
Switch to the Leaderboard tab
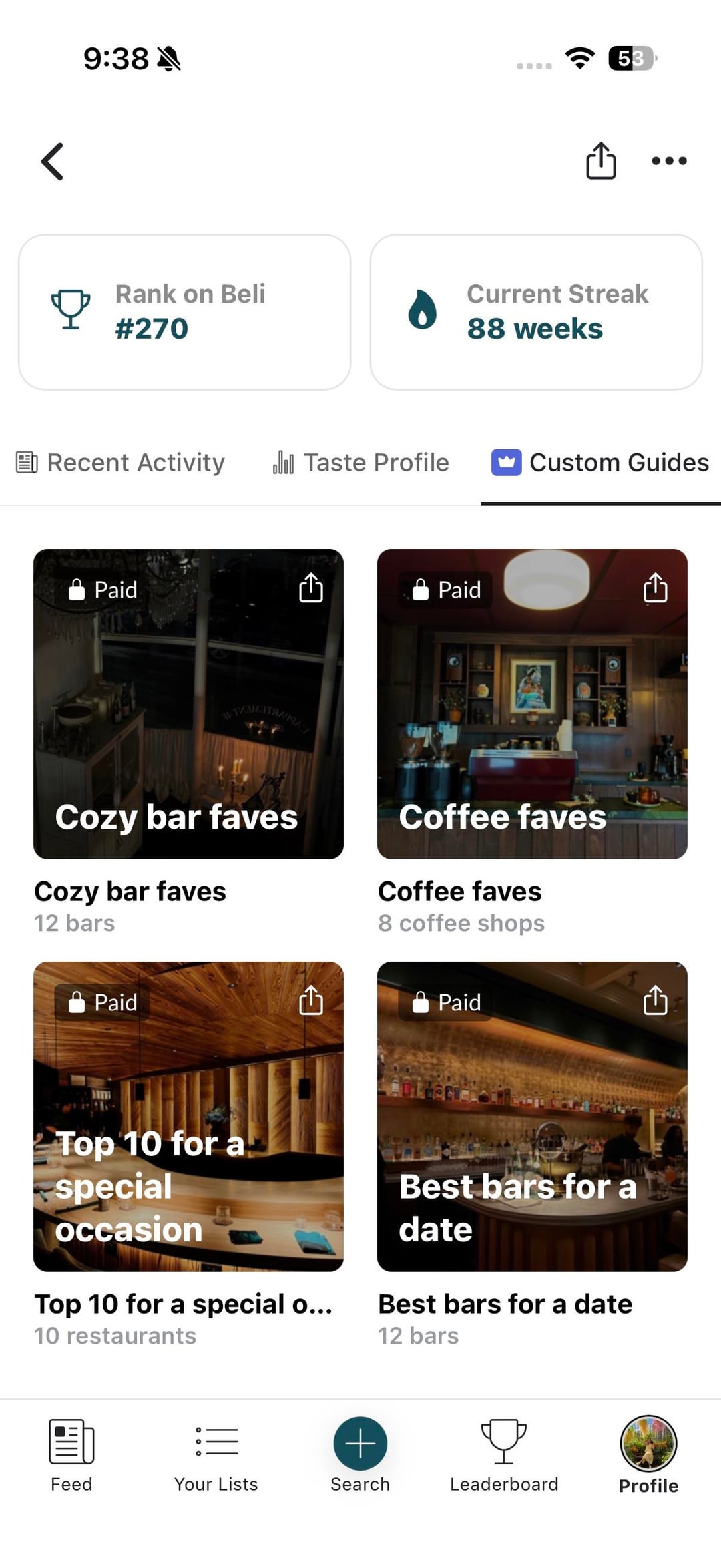point(504,1456)
